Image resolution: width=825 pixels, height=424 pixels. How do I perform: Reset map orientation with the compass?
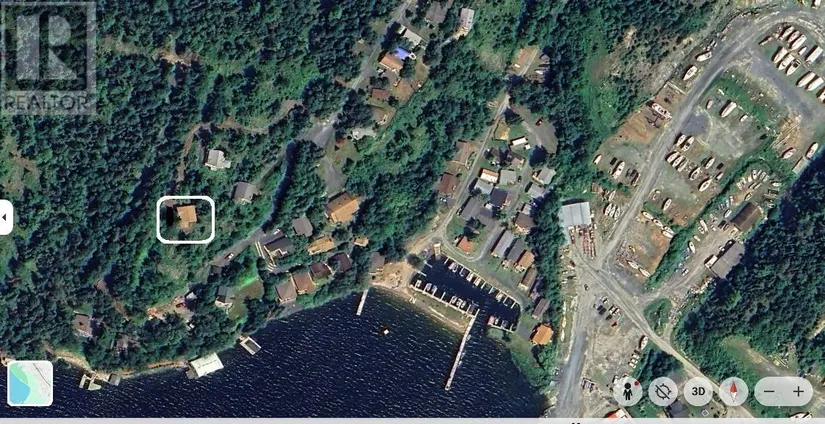tap(733, 391)
